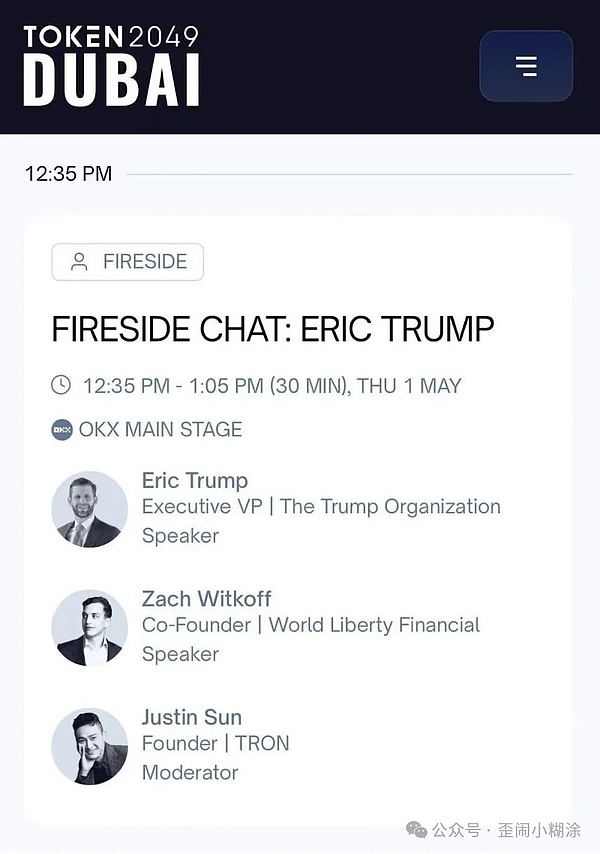The width and height of the screenshot is (600, 854).
Task: Open Zach Witkoff's speaker profile
Action: (x=206, y=599)
